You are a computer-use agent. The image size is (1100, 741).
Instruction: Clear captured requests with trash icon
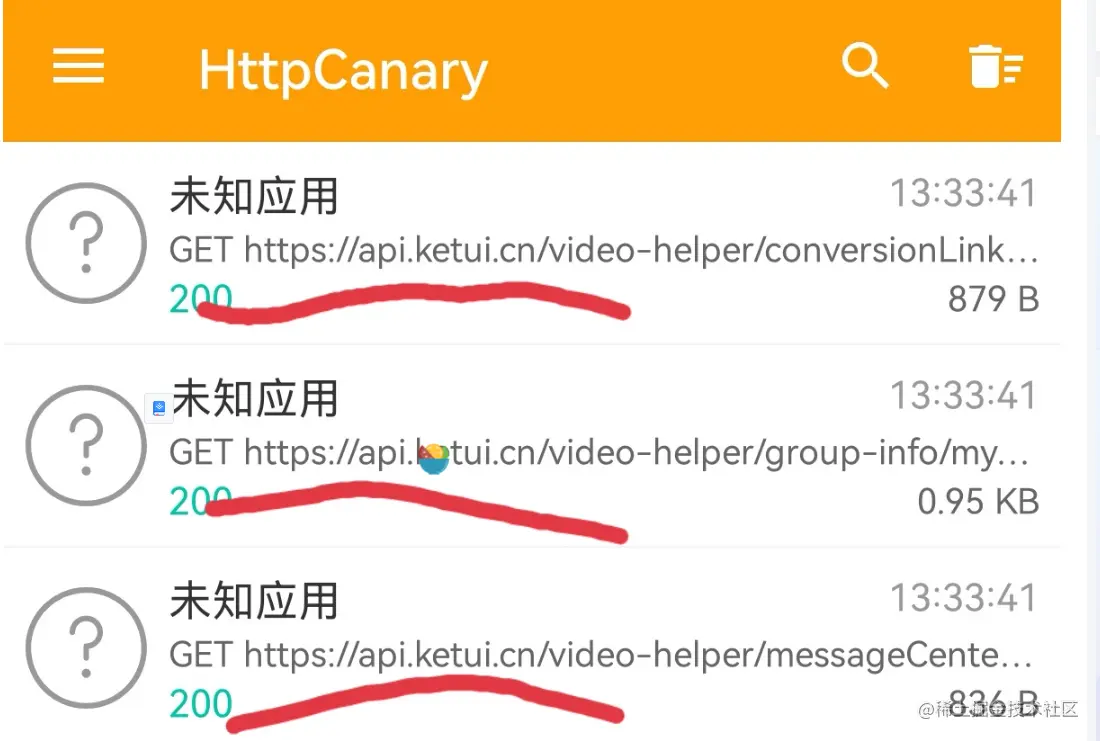pos(995,68)
